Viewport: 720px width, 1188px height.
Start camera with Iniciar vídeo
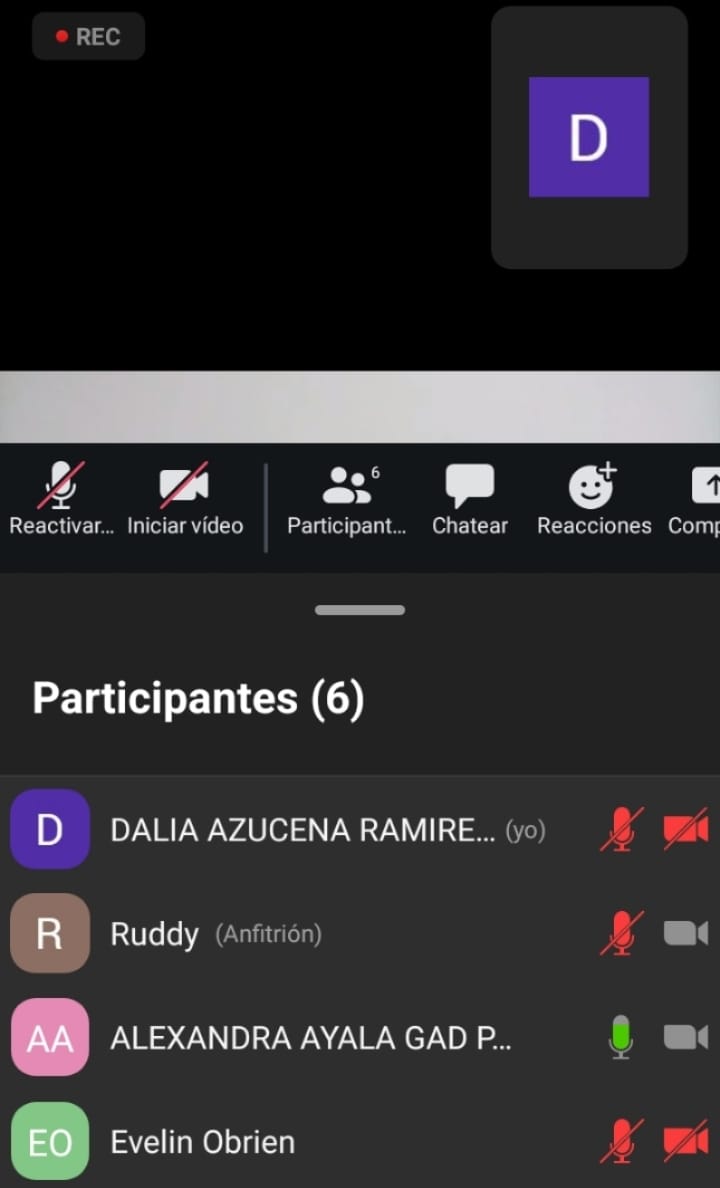tap(185, 498)
